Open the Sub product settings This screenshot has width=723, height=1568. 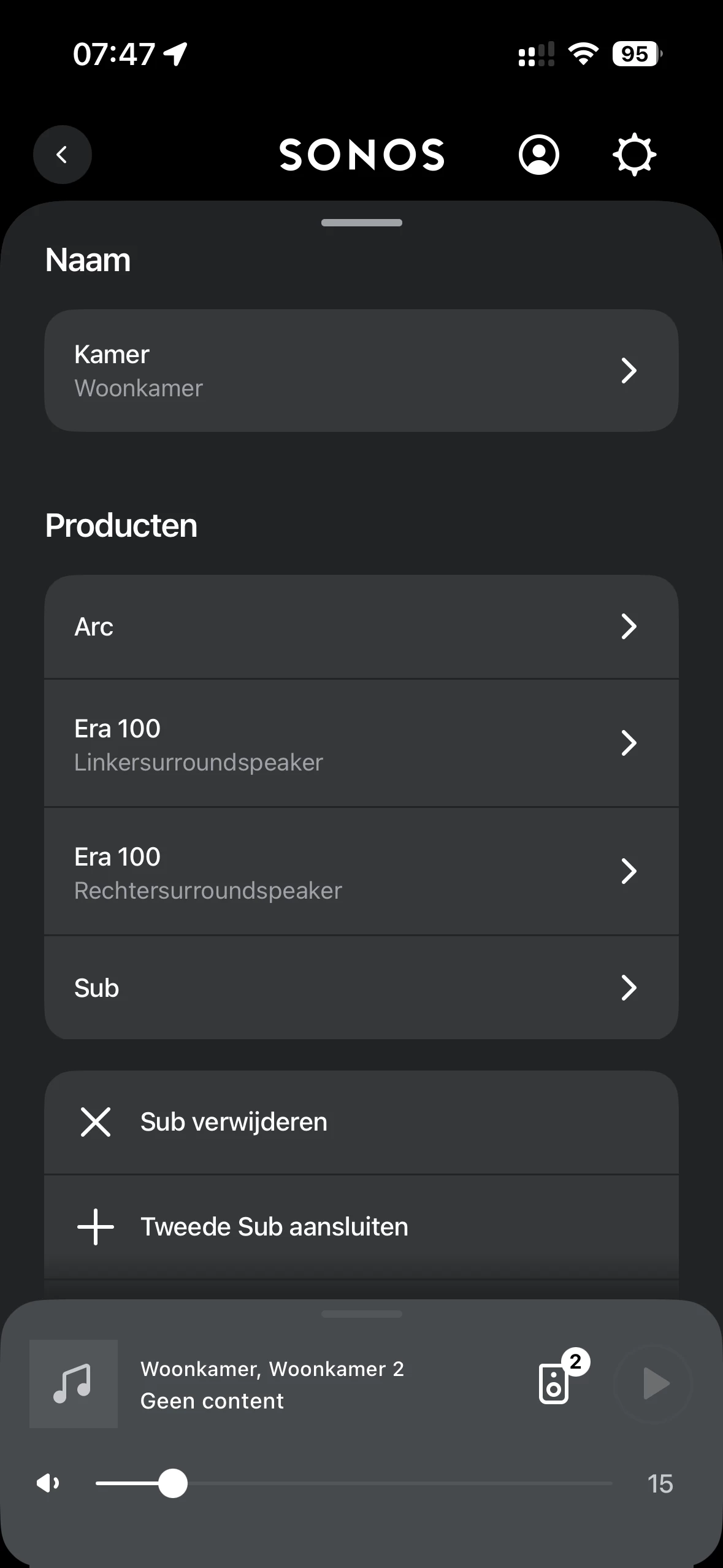361,988
